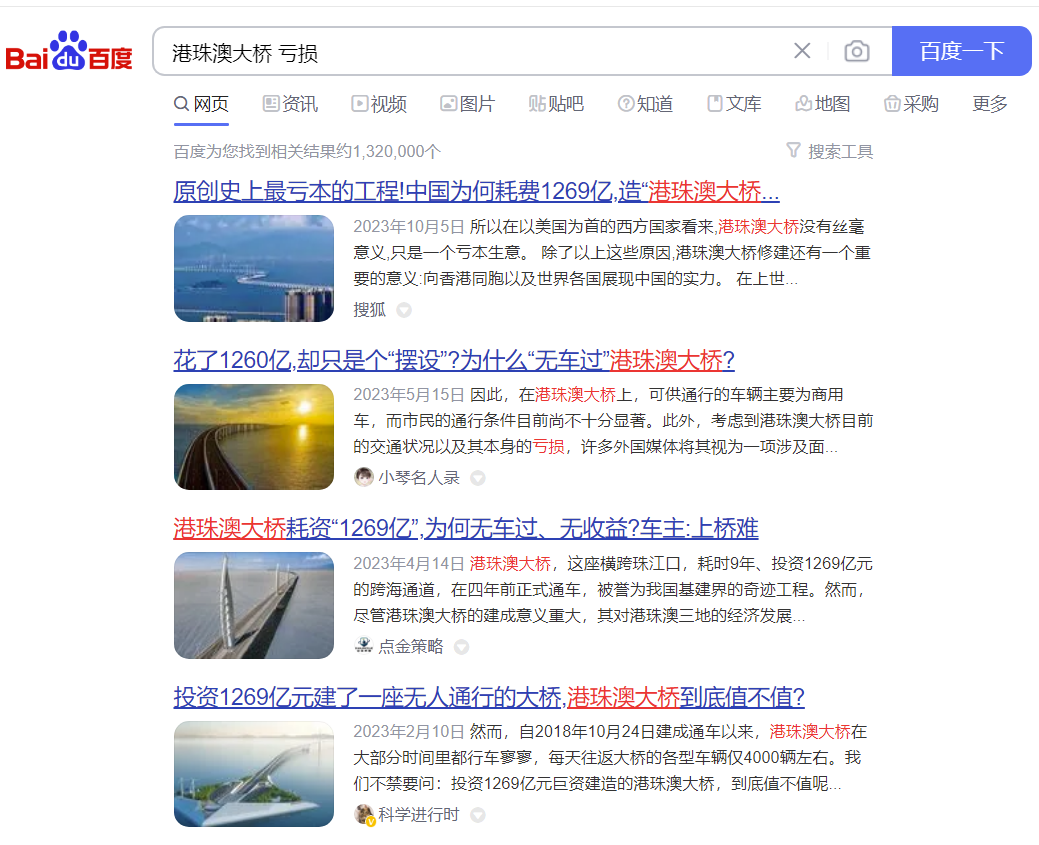Open result 投资1269亿元建了一座无人通行的大桥
This screenshot has height=845, width=1039.
[489, 696]
